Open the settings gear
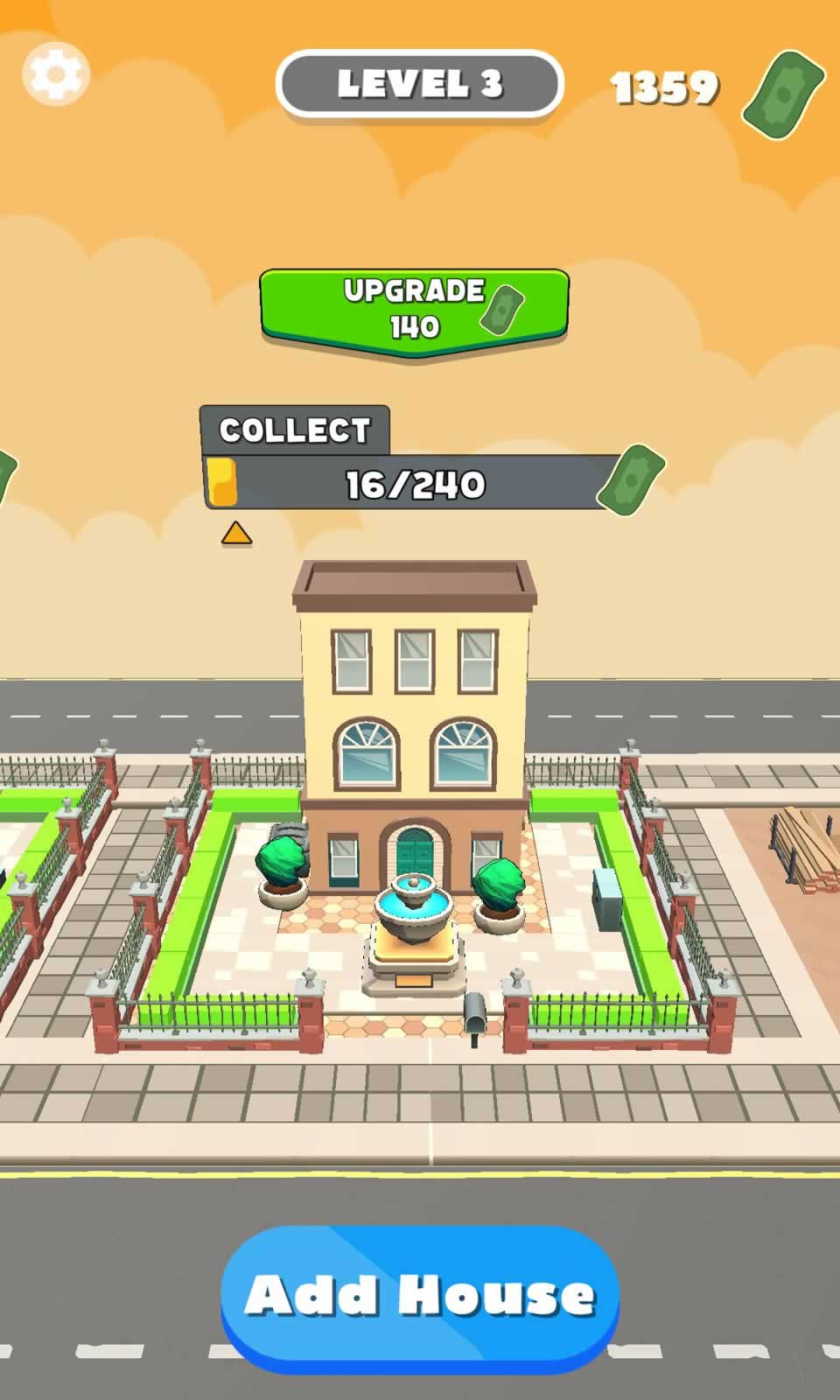The height and width of the screenshot is (1400, 840). [x=55, y=75]
